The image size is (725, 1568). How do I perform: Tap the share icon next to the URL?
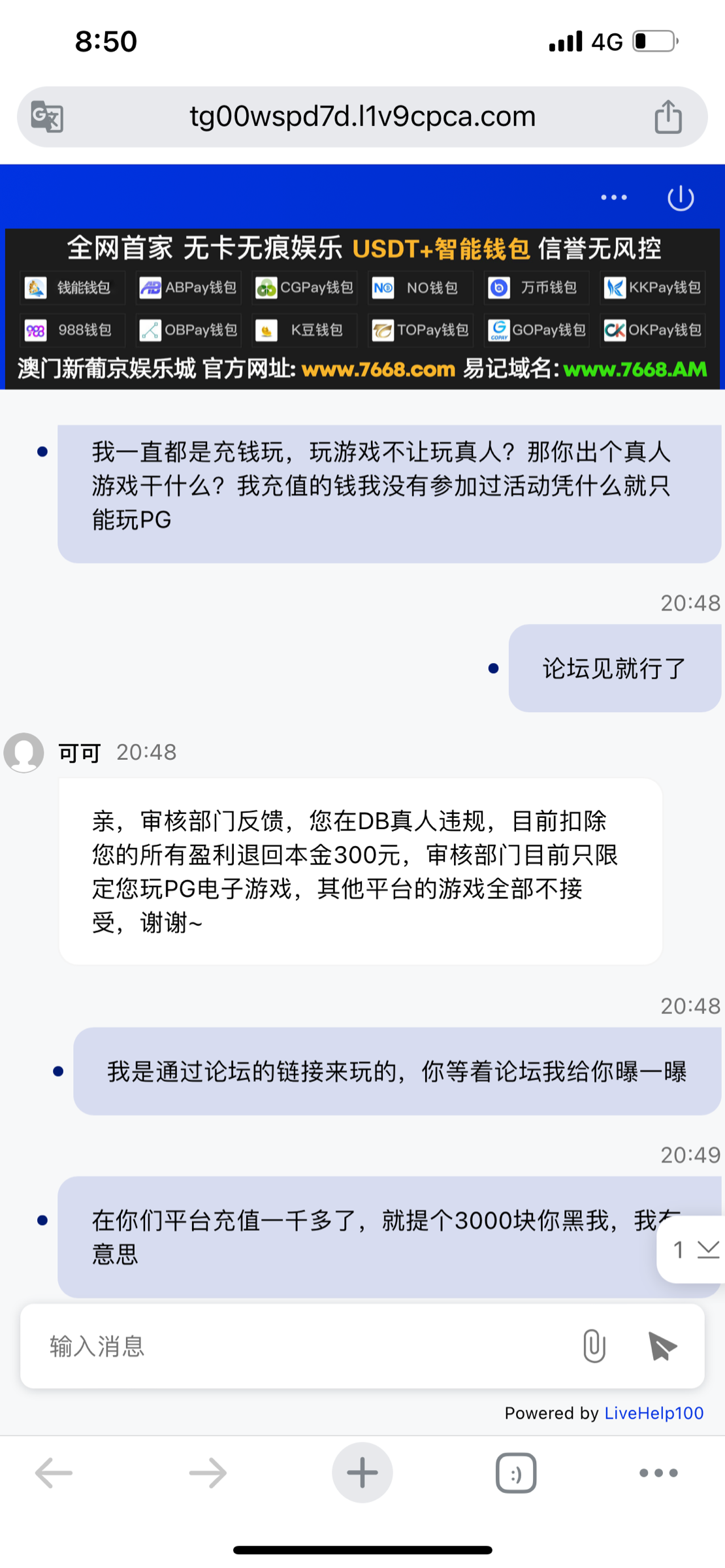click(667, 116)
